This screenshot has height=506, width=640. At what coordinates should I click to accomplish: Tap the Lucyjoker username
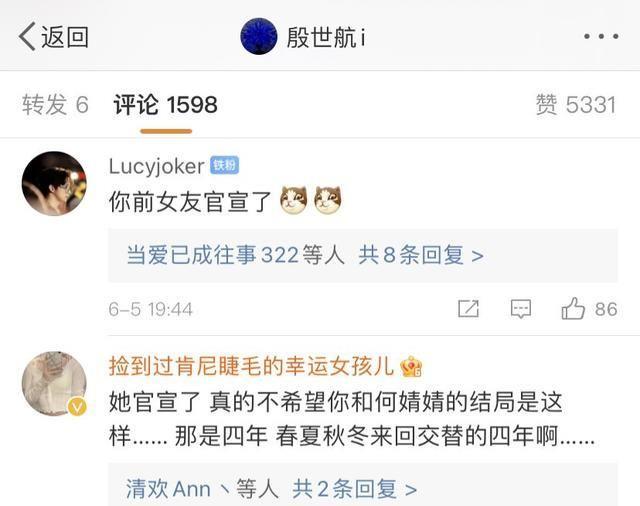[x=156, y=166]
